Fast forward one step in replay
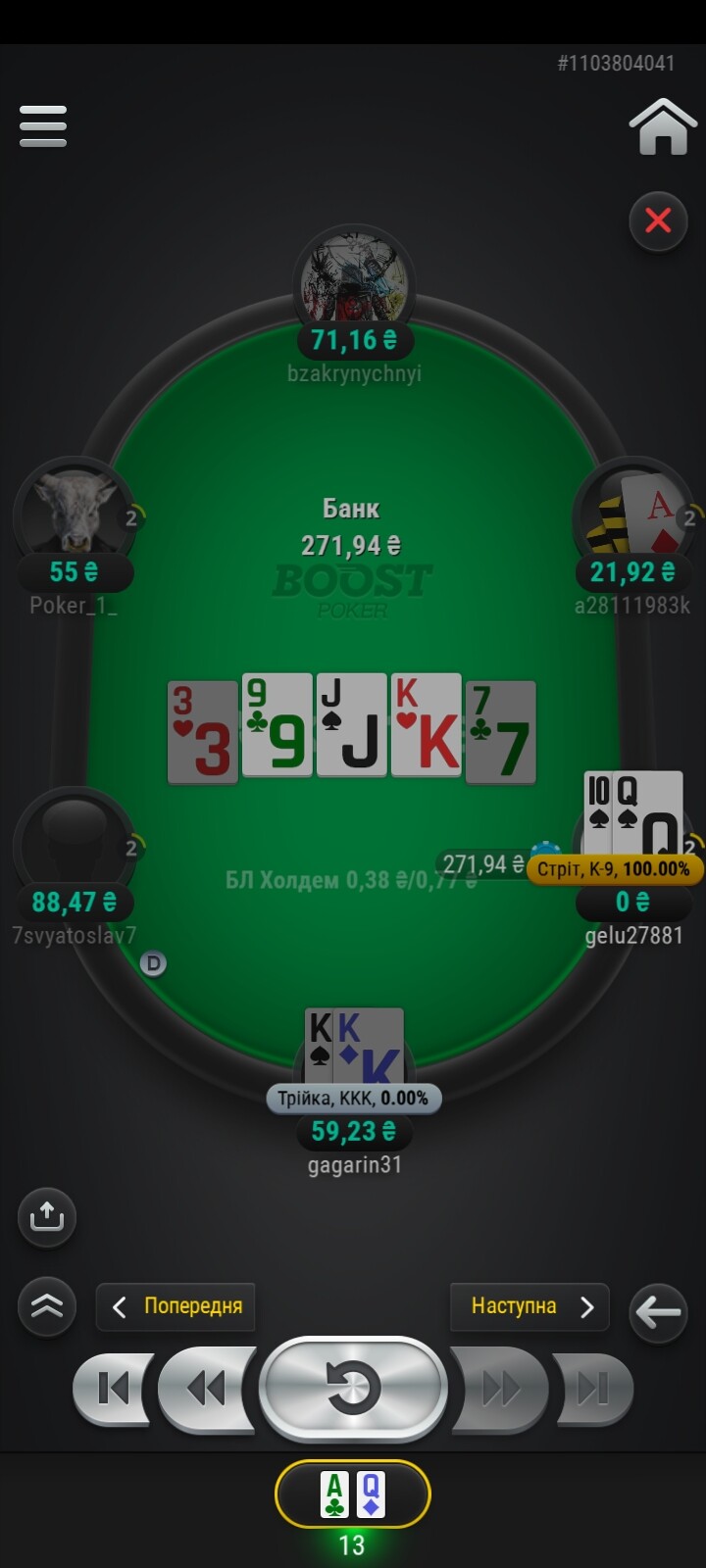The height and width of the screenshot is (1568, 706). pos(500,1388)
